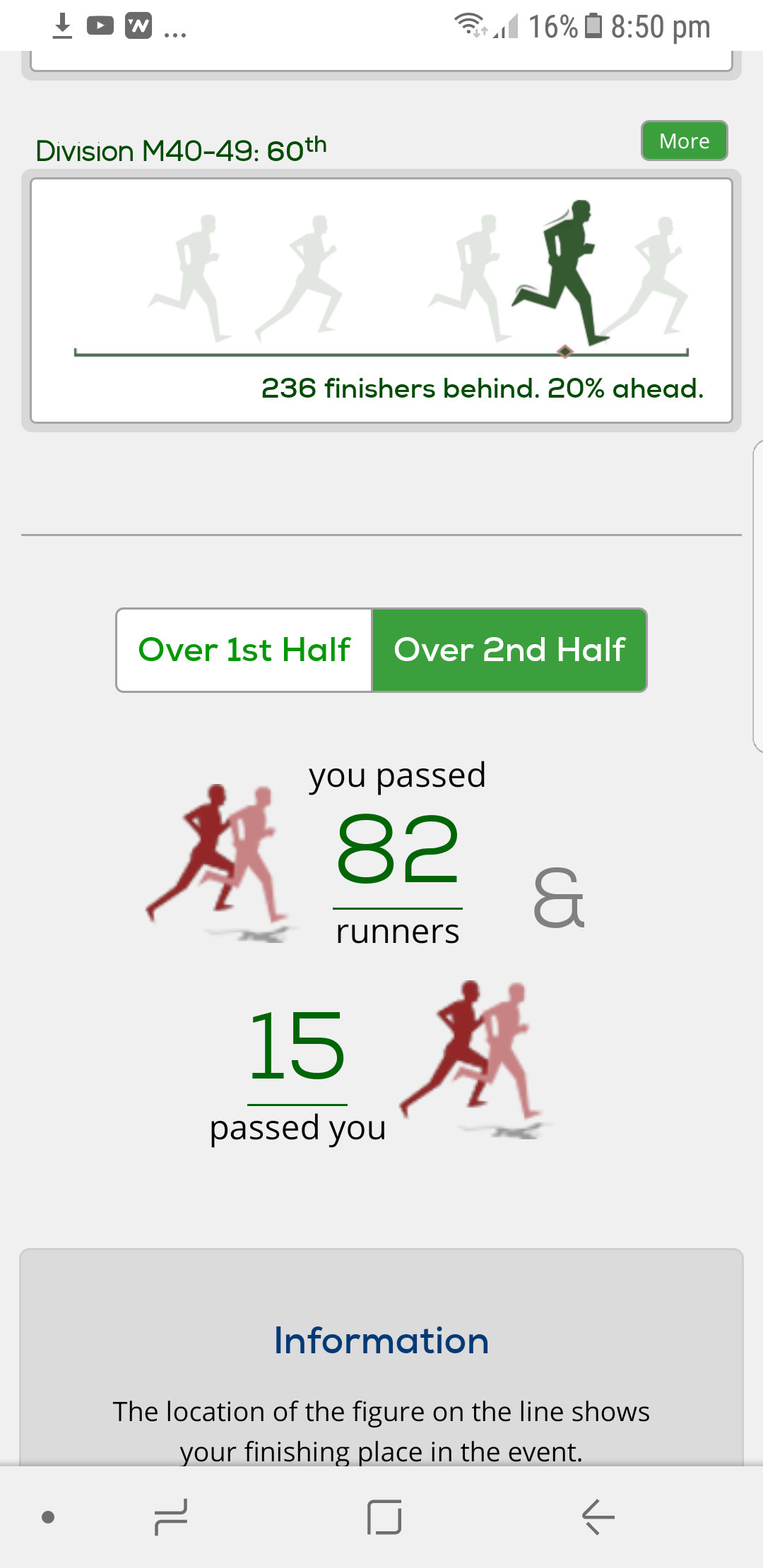Switch to Over 1st Half tab
The width and height of the screenshot is (763, 1568).
pos(244,650)
